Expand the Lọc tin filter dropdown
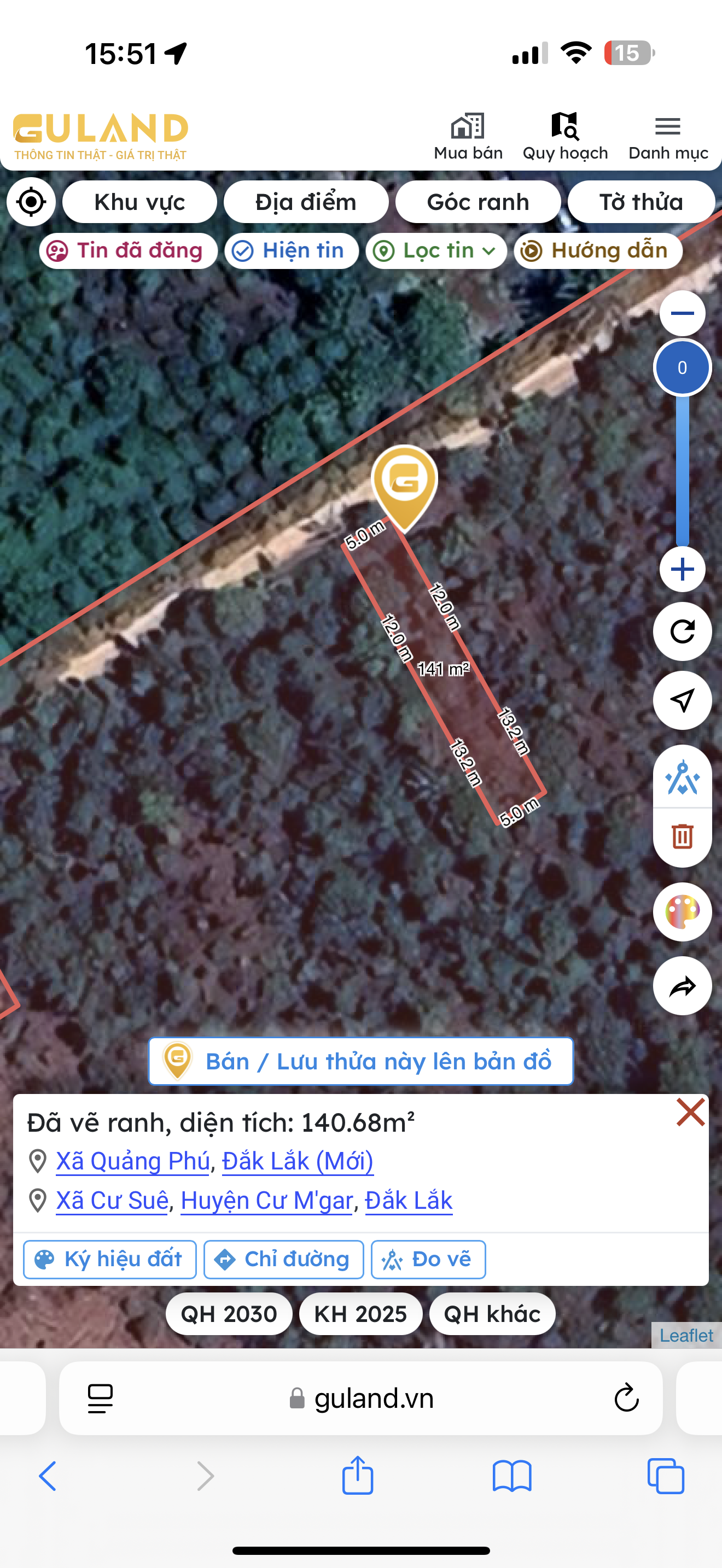Image resolution: width=722 pixels, height=1568 pixels. (x=436, y=251)
